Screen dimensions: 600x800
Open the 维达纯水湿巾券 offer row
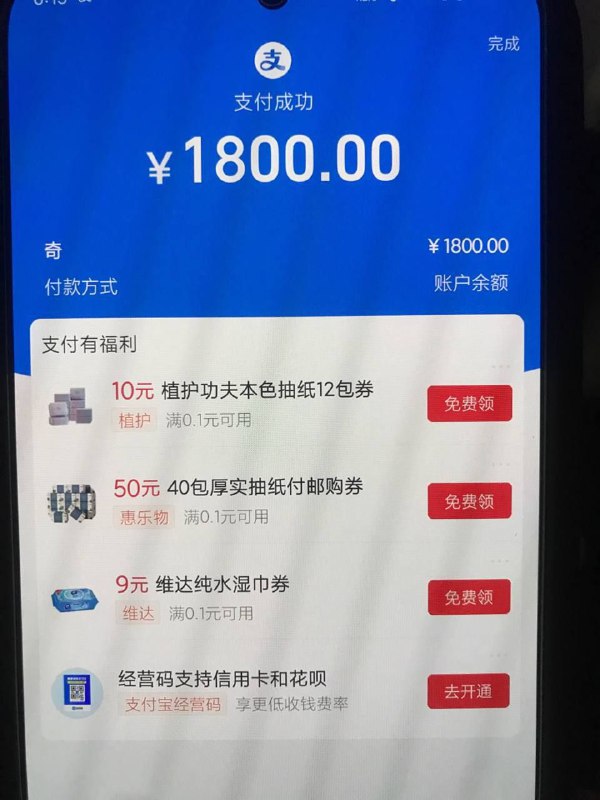click(x=222, y=584)
